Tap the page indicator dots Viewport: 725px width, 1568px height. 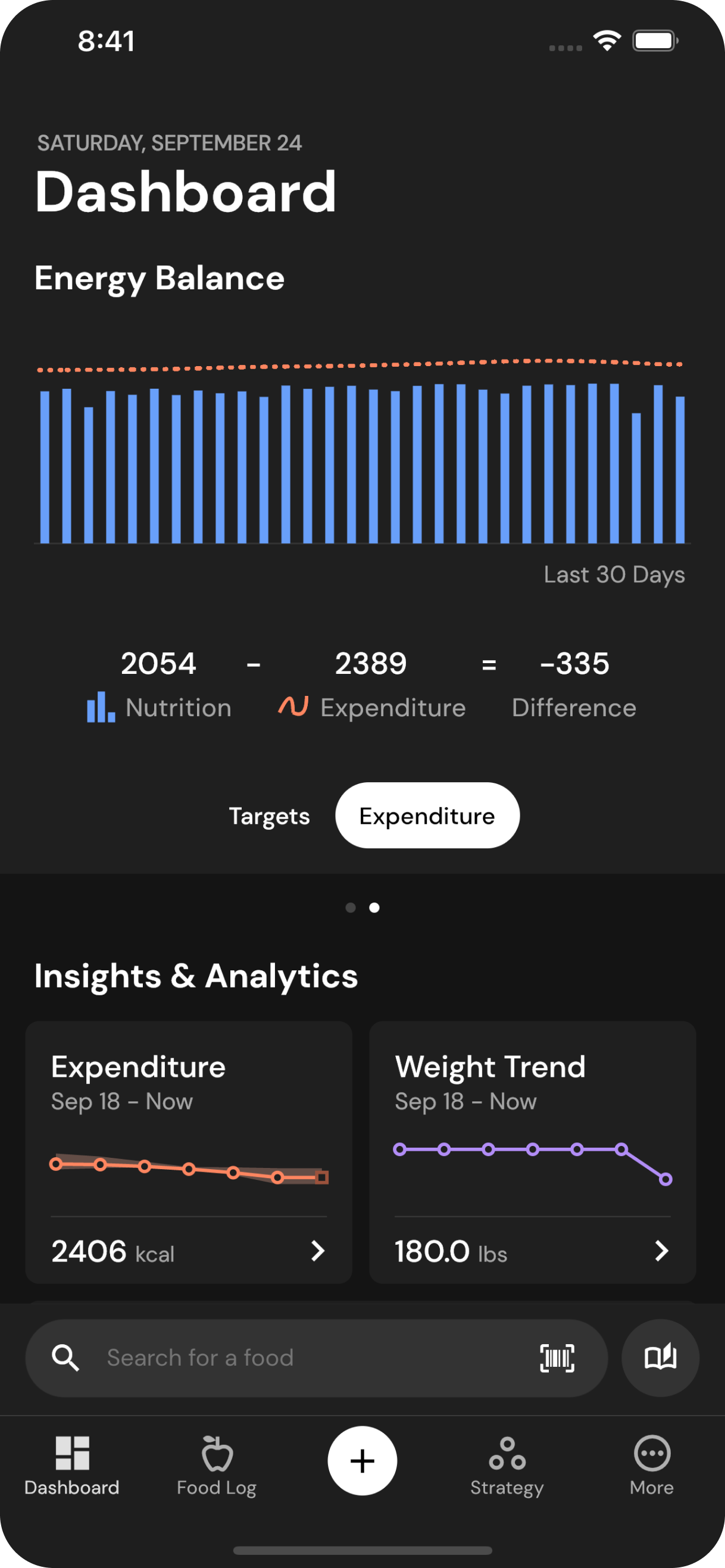click(362, 908)
